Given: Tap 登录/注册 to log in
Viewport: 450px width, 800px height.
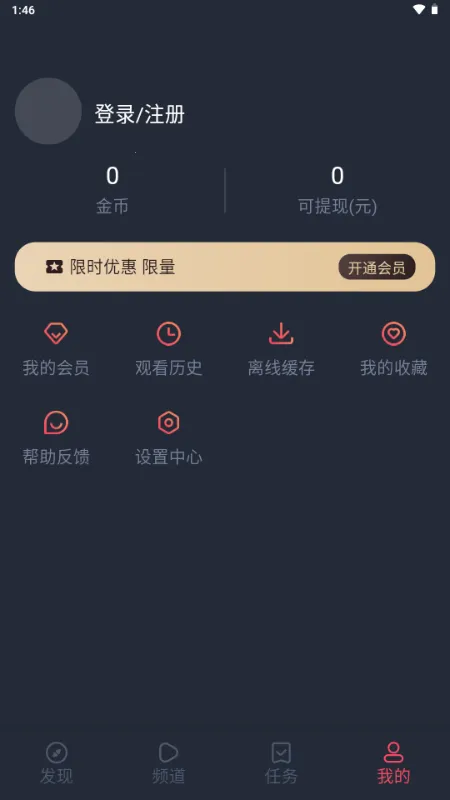Looking at the screenshot, I should (x=139, y=114).
